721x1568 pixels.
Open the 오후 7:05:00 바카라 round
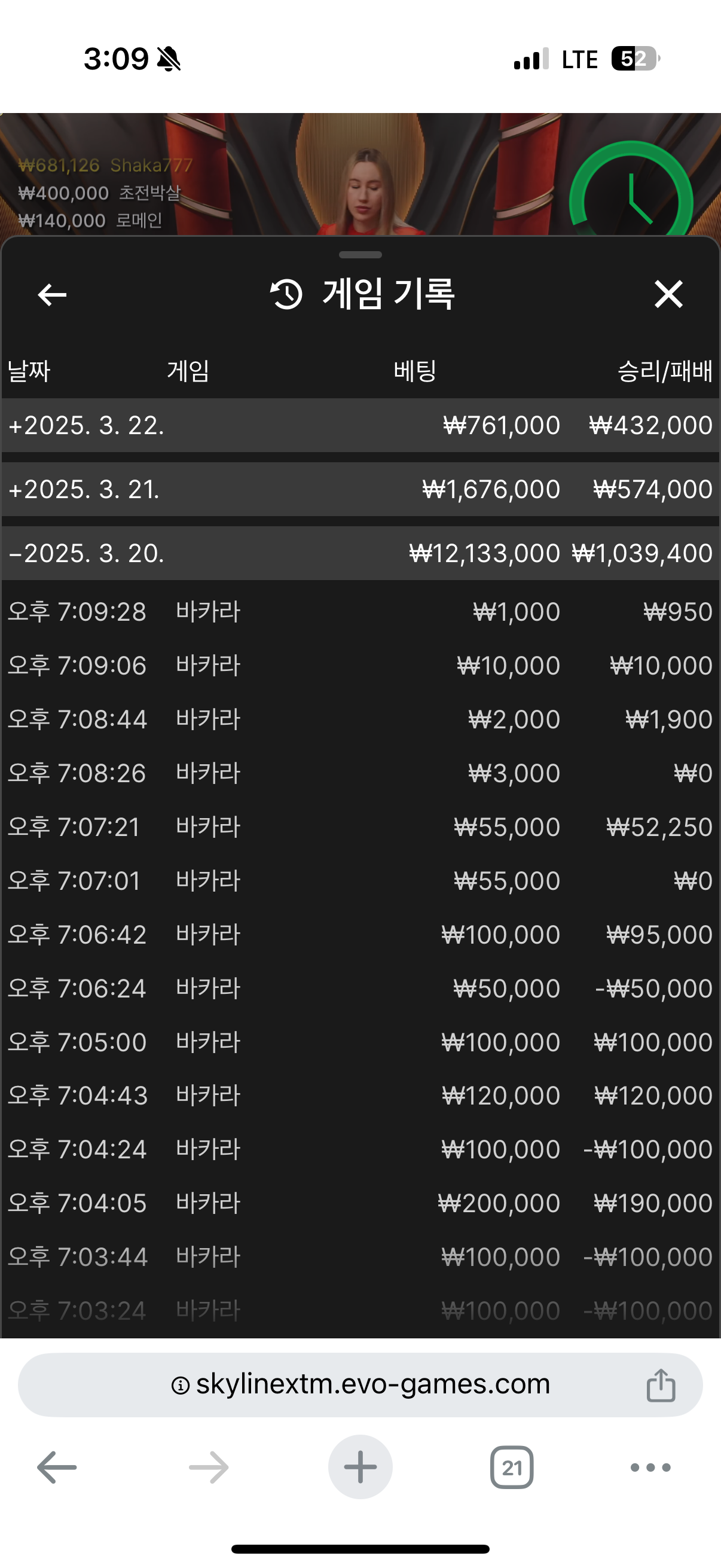click(x=360, y=1042)
